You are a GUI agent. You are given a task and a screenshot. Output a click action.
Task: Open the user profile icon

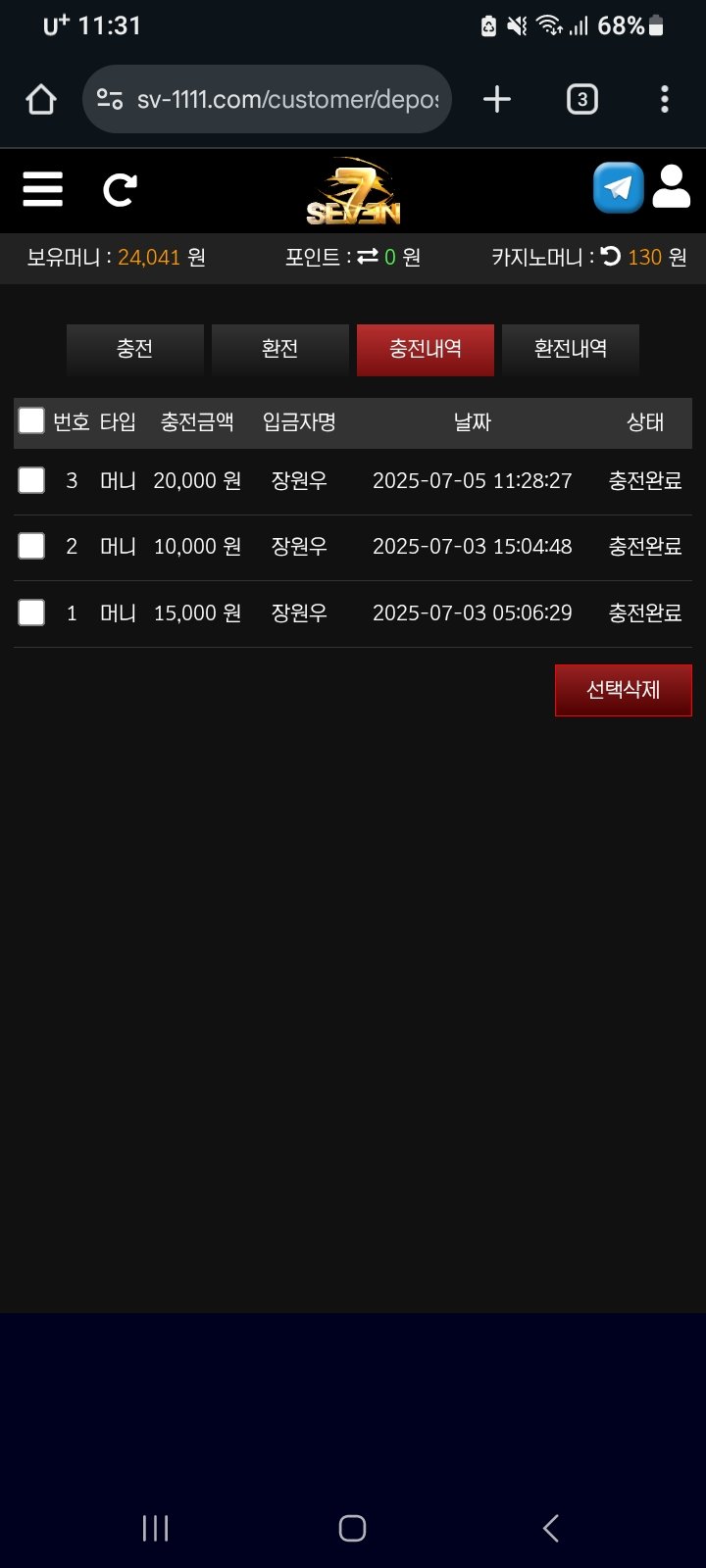[671, 187]
